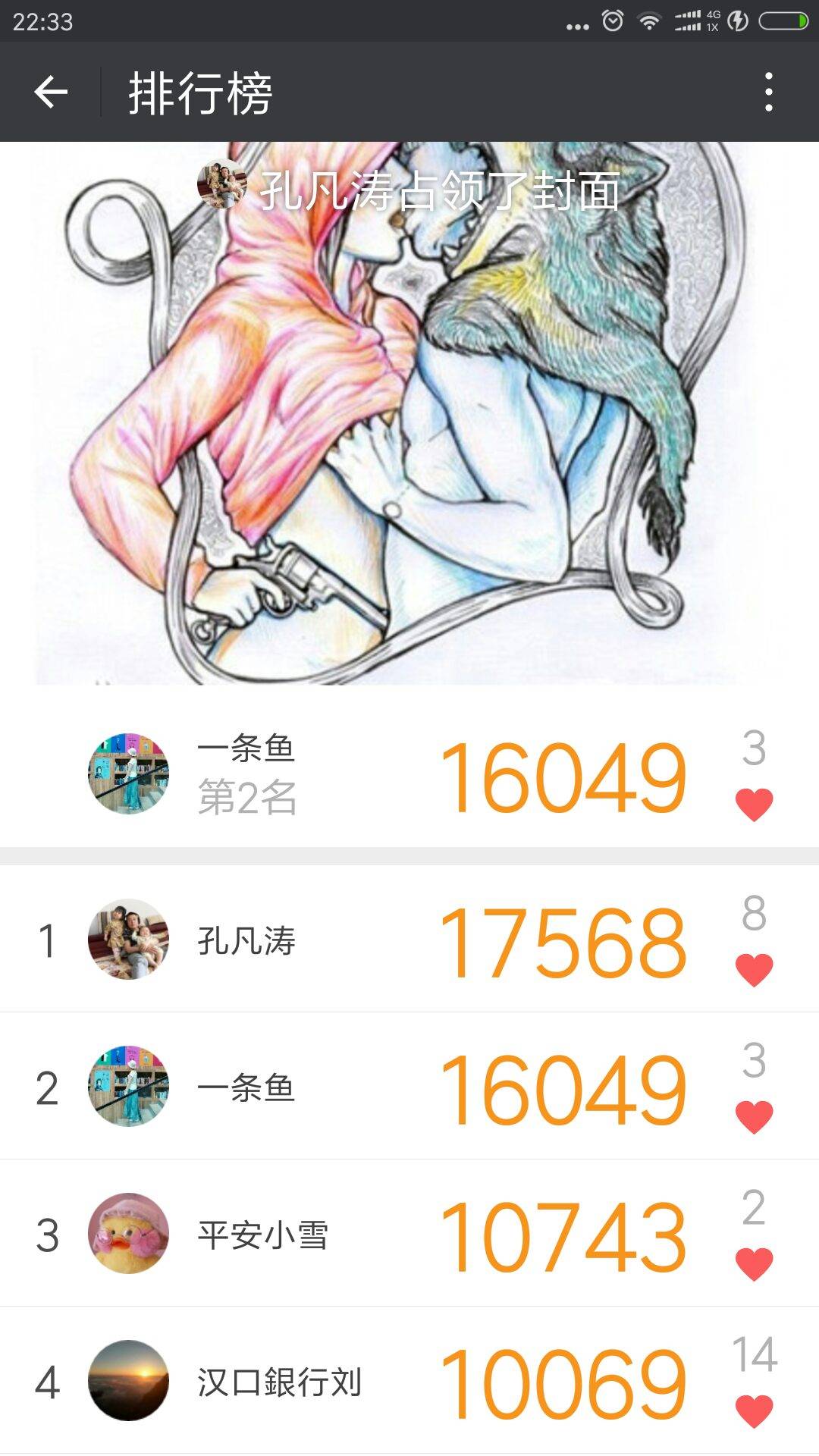Open 孔凡涛's cover photo
The width and height of the screenshot is (819, 1456).
(x=409, y=425)
